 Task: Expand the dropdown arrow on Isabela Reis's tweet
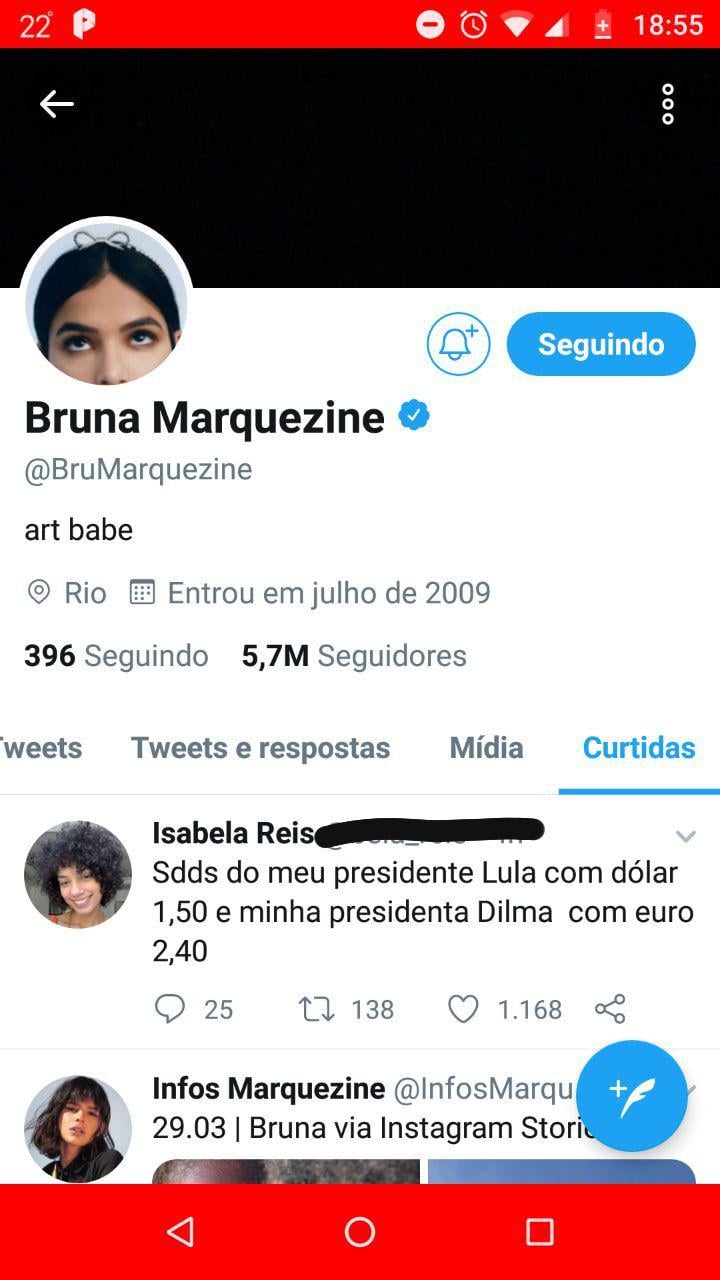click(x=685, y=836)
